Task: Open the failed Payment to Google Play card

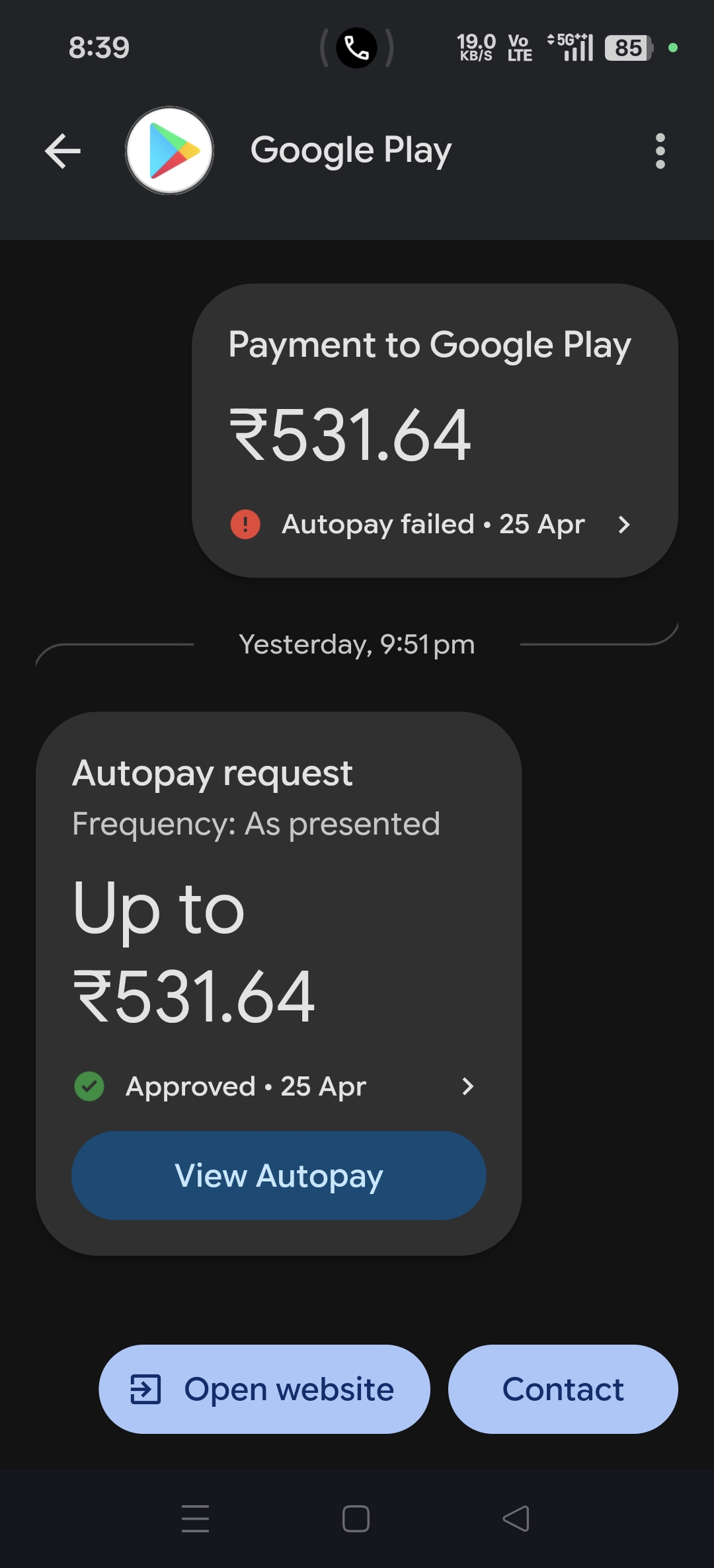Action: point(434,431)
